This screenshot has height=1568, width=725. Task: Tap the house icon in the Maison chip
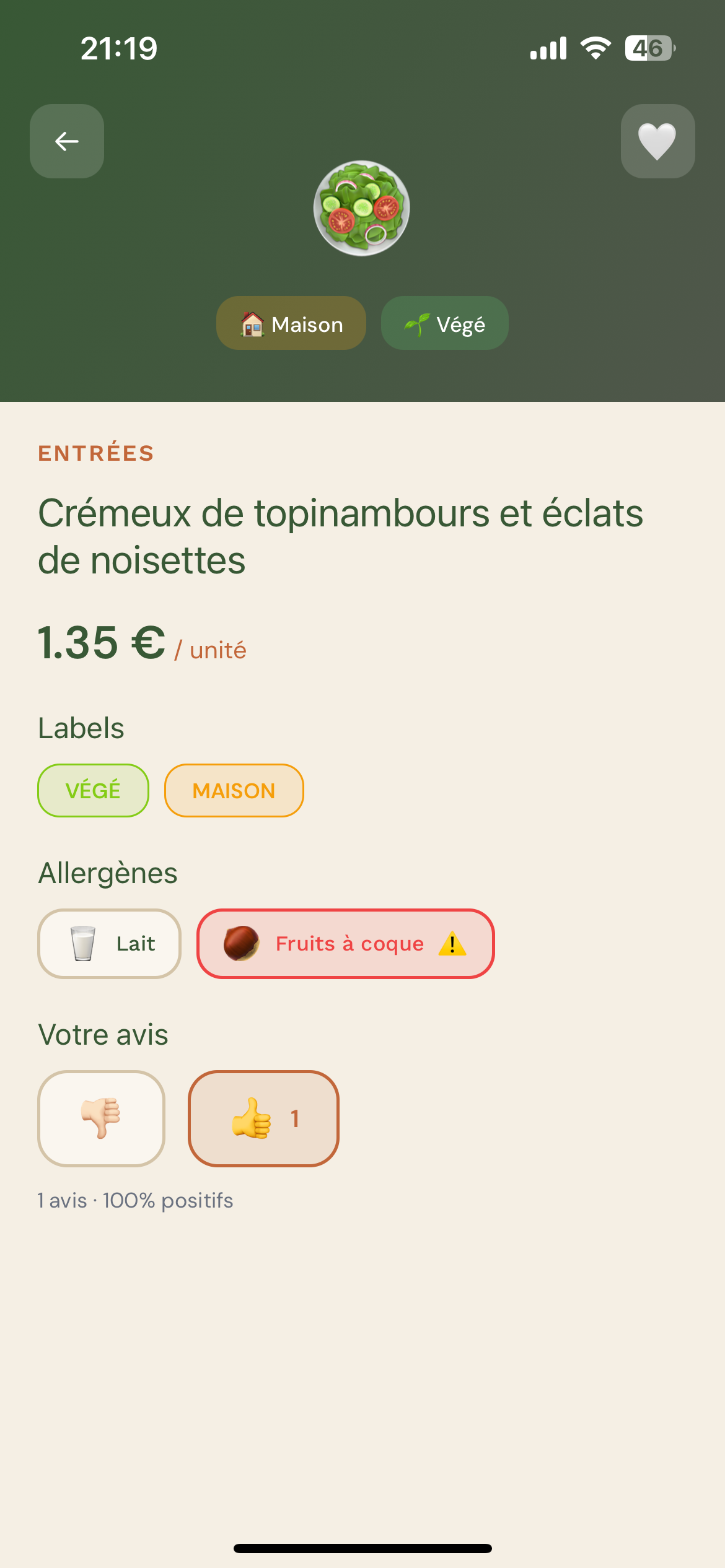point(252,323)
